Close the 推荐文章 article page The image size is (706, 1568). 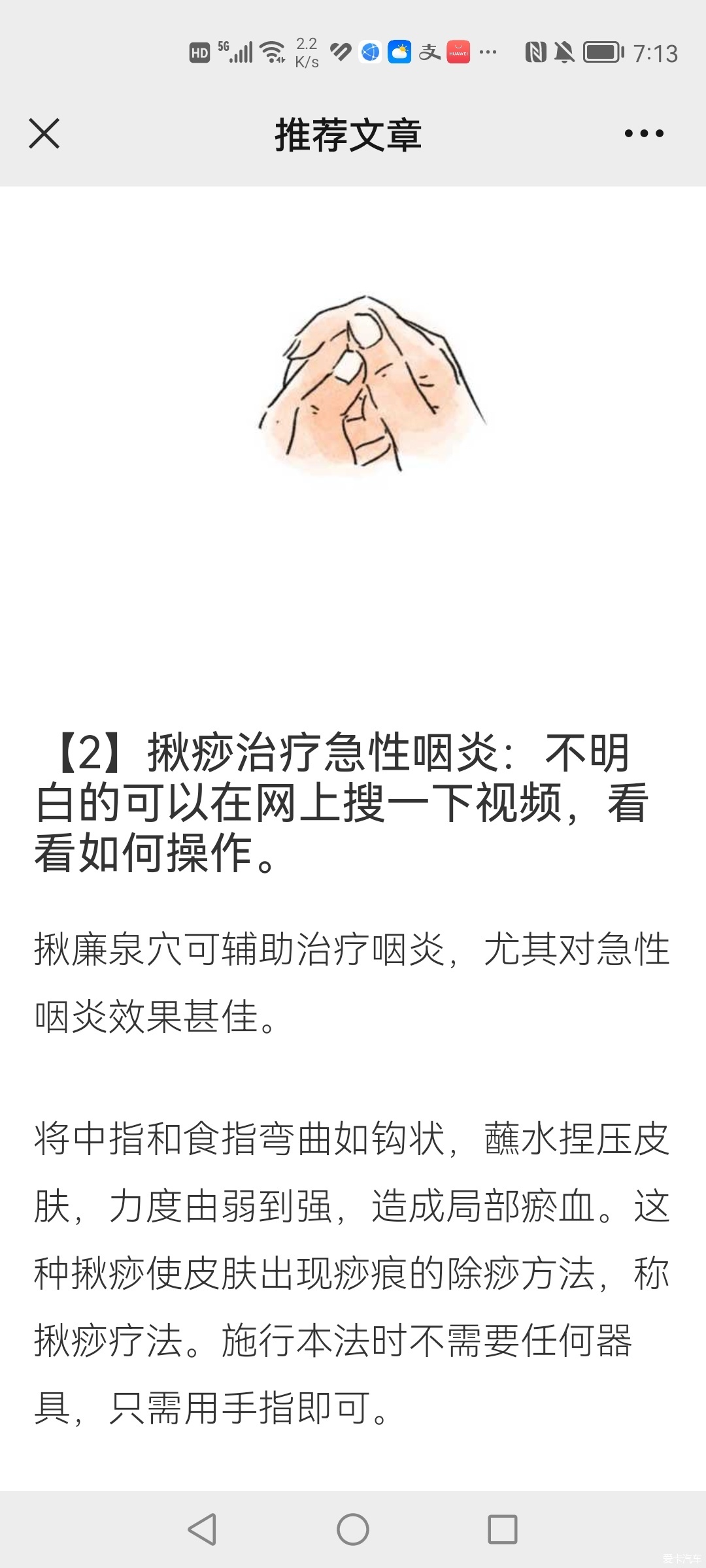point(44,134)
